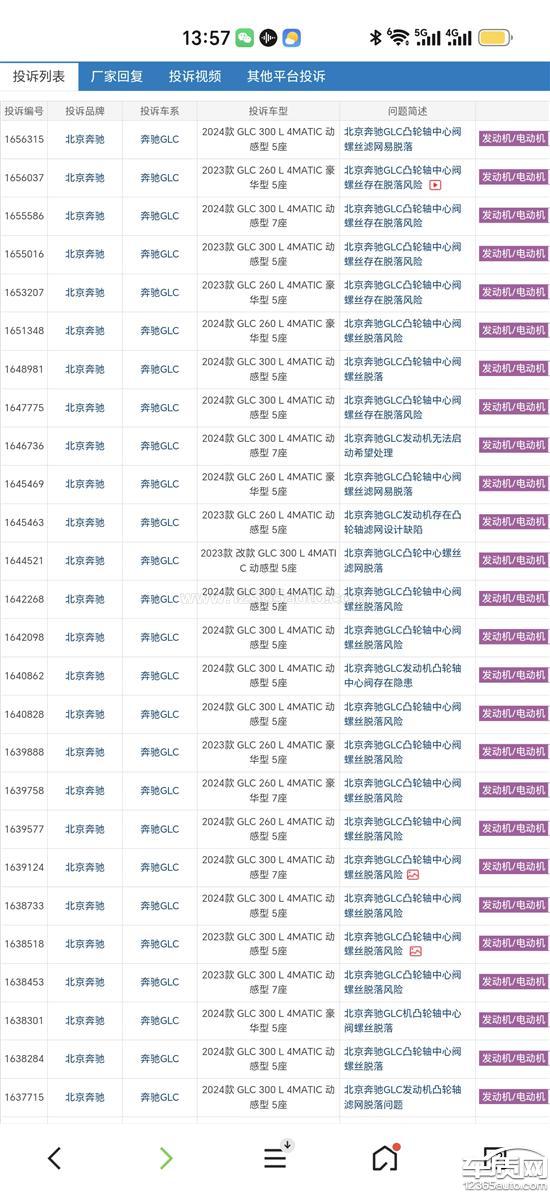Viewport: 550px width, 1193px height.
Task: Switch to the 厂家回复 tab
Action: [x=116, y=76]
